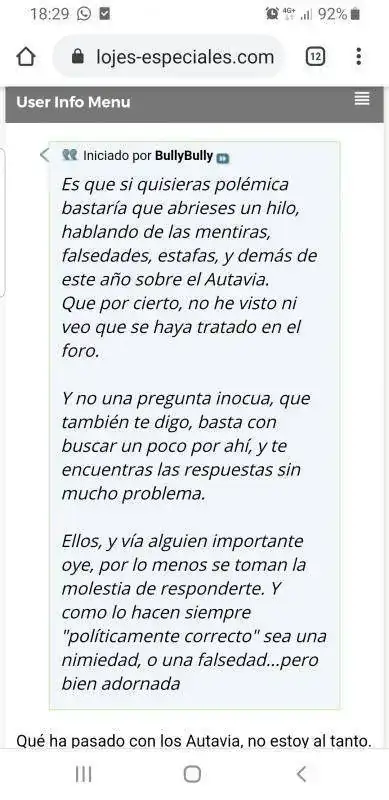Expand the User Info Menu
The image size is (389, 800).
tap(362, 99)
